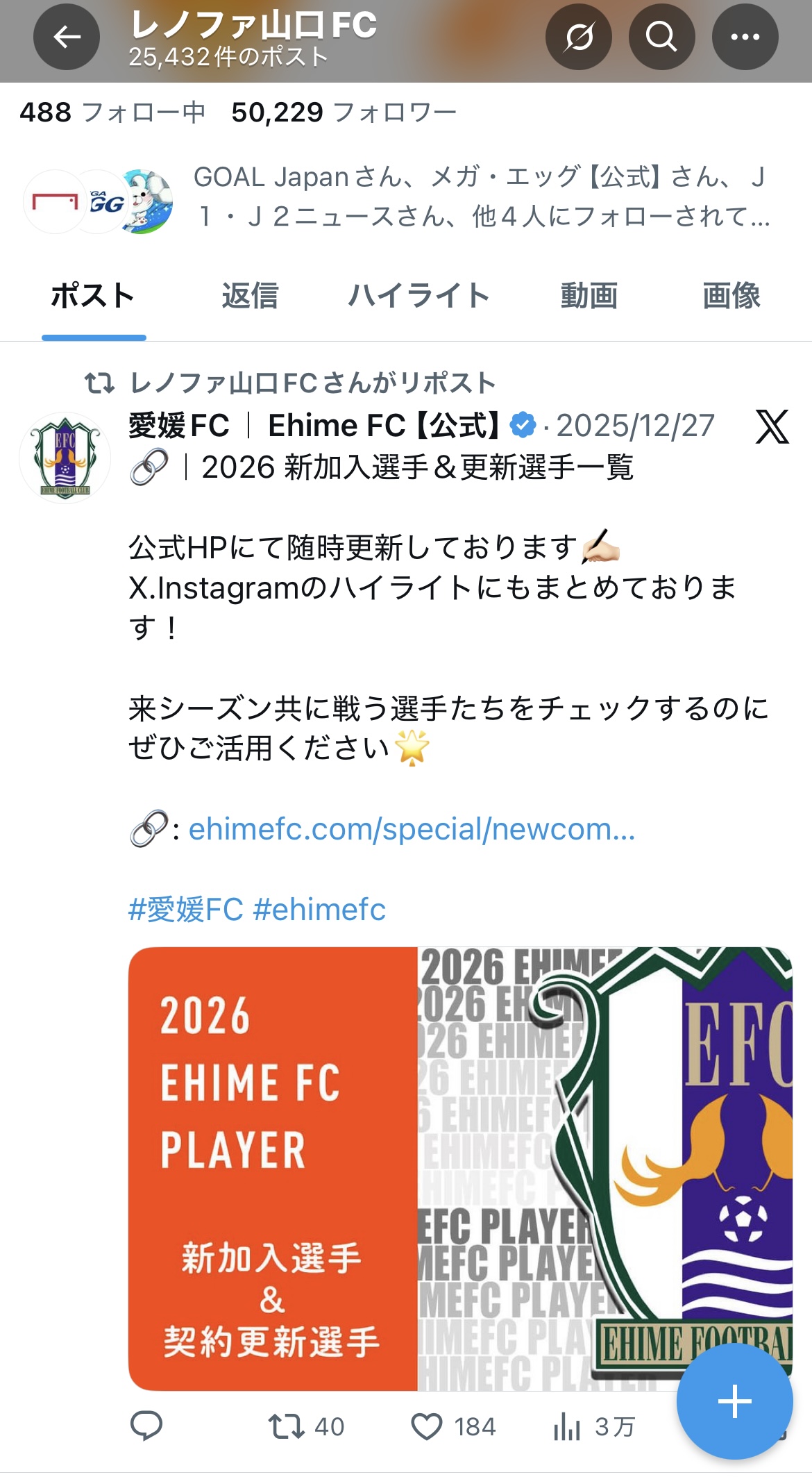812x1477 pixels.
Task: Switch to the 画像 tab
Action: (731, 296)
